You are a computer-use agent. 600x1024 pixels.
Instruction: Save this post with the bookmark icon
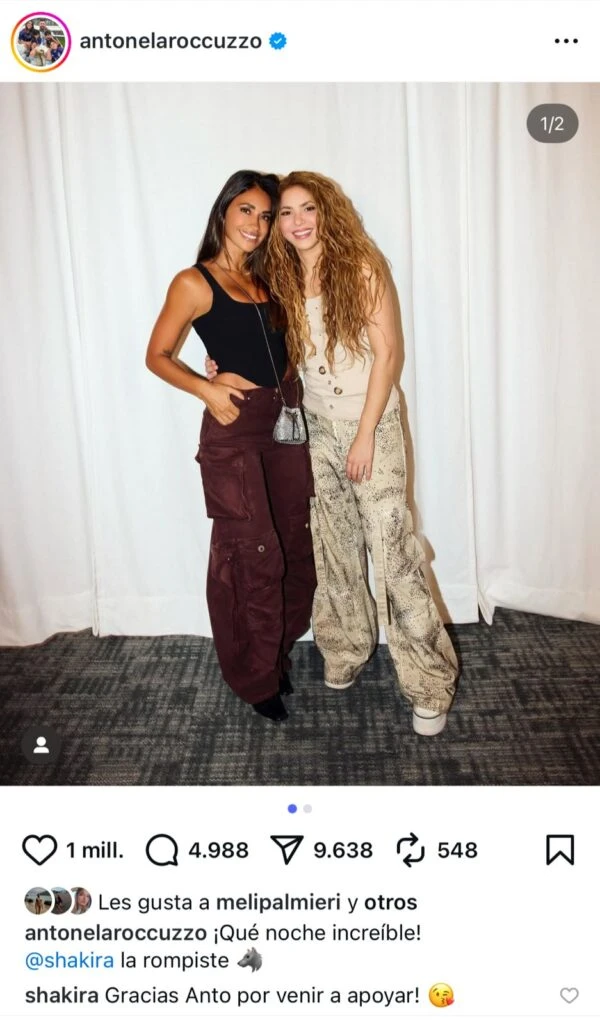coord(560,850)
